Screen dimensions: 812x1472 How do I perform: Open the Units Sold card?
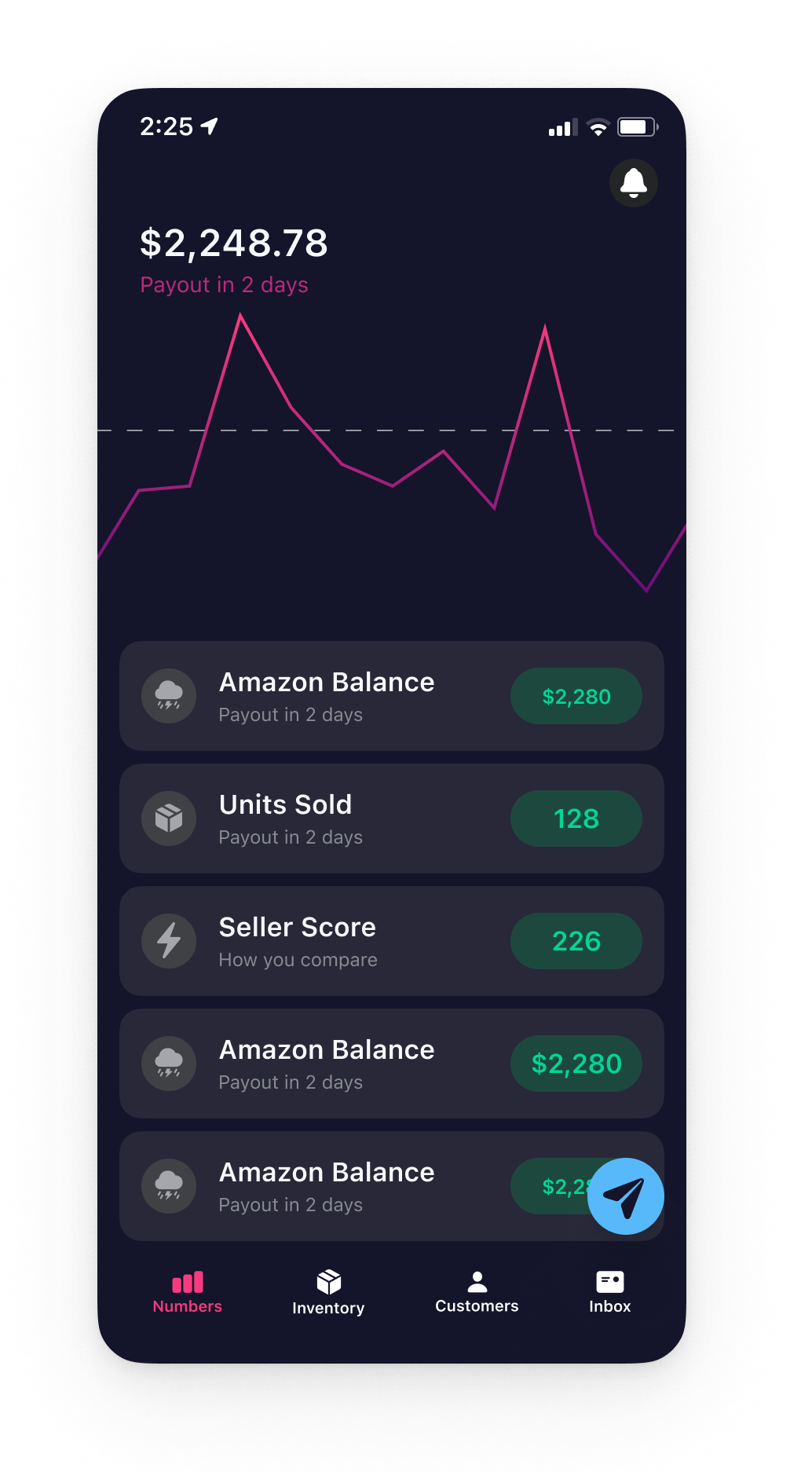(x=392, y=818)
